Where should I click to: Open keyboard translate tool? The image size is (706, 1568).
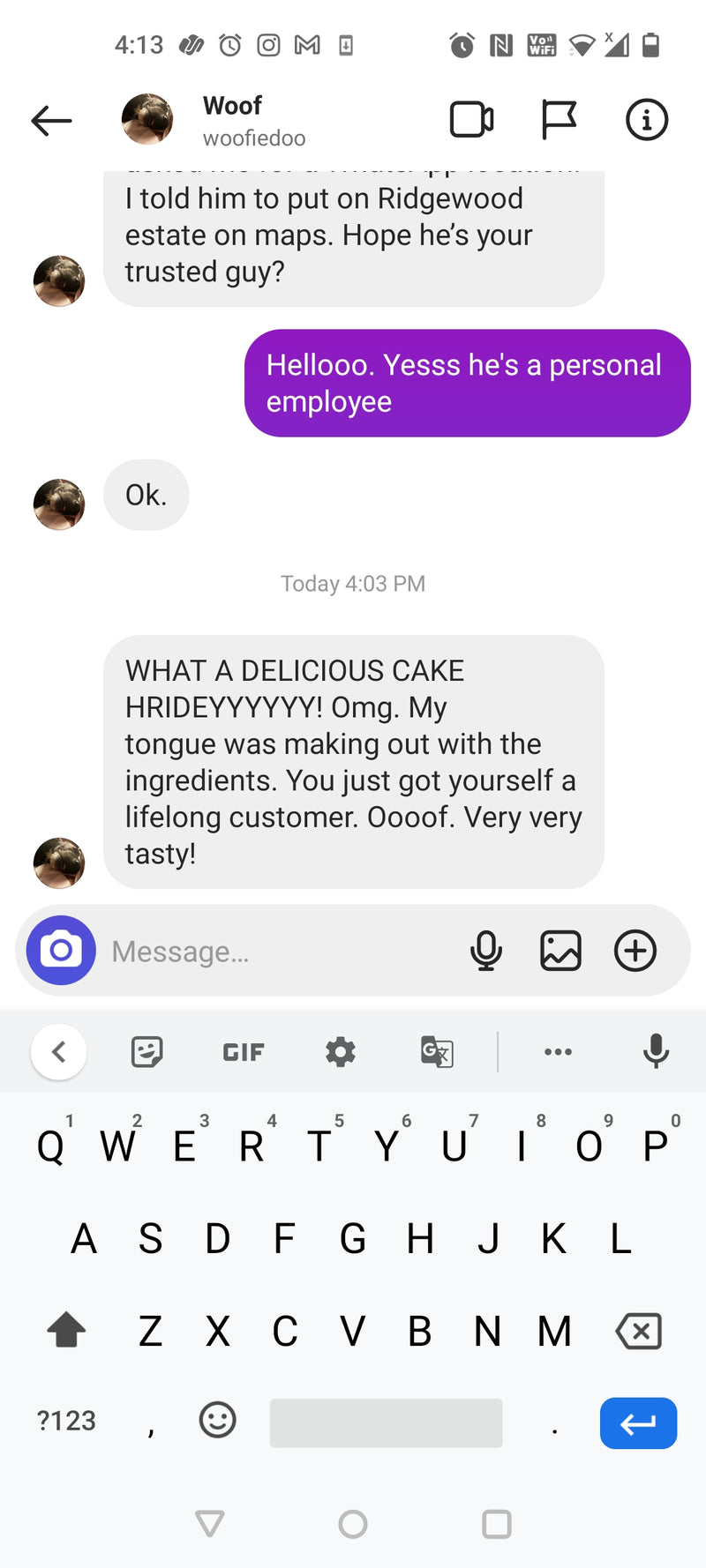437,1052
